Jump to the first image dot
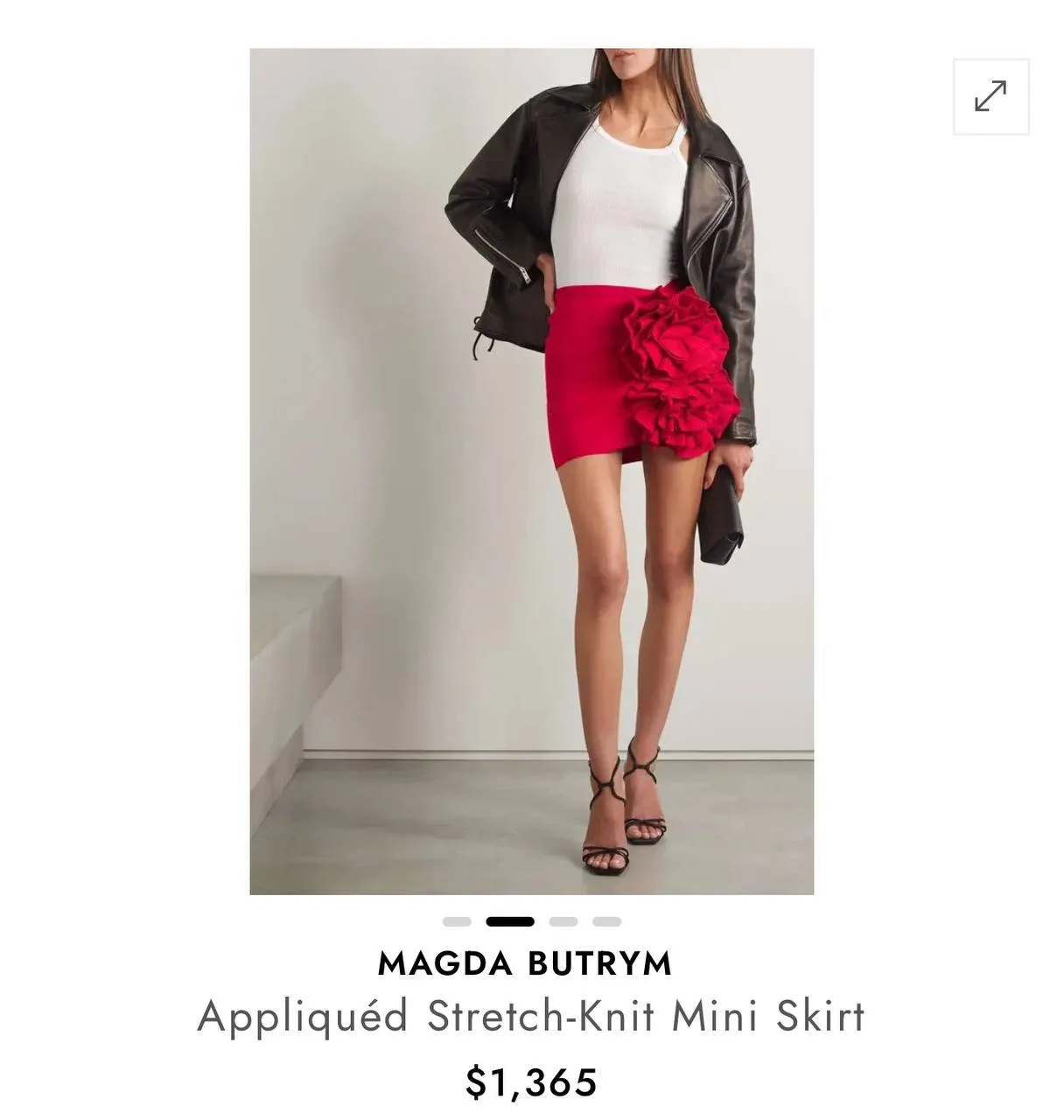Image resolution: width=1064 pixels, height=1120 pixels. pos(457,921)
